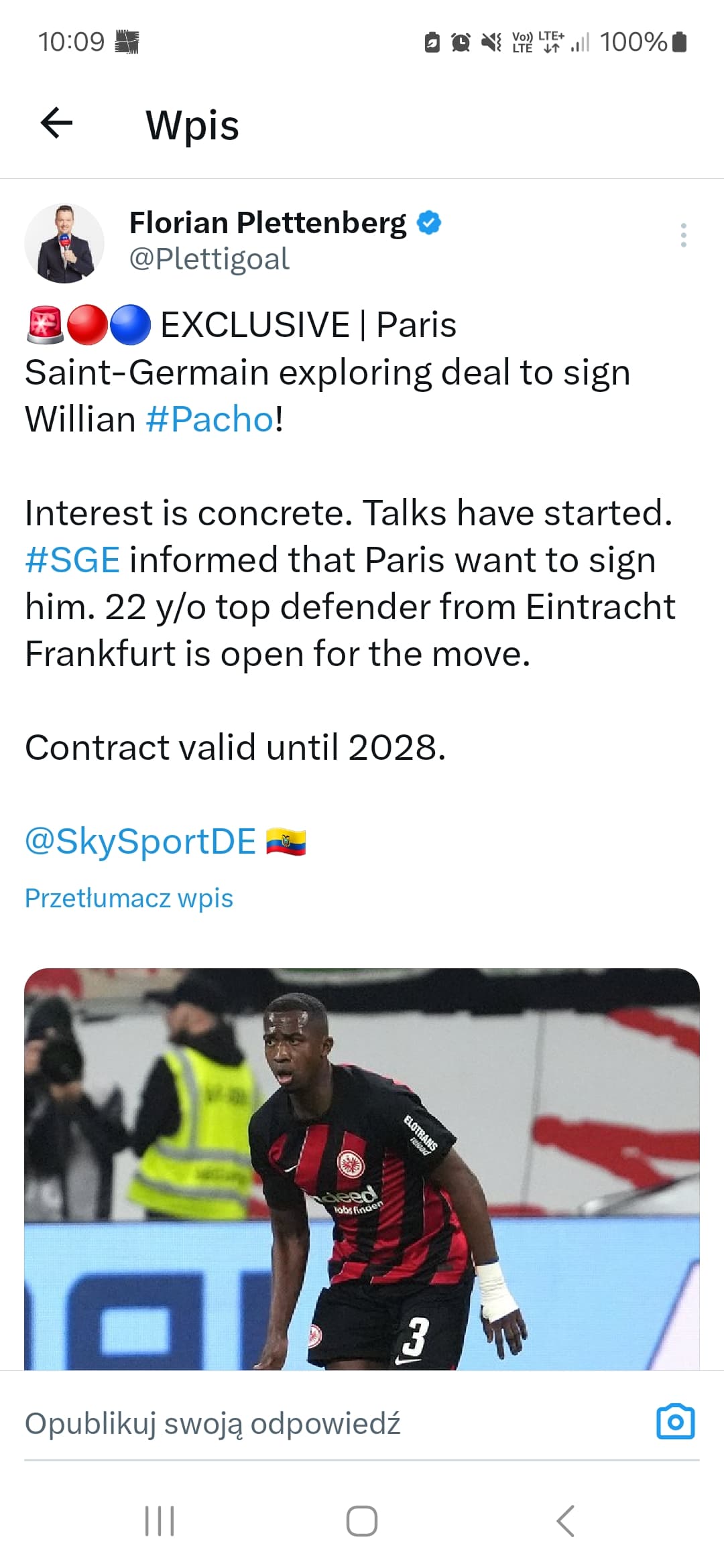Open the #Pacho hashtag
This screenshot has width=724, height=1568.
click(x=209, y=420)
